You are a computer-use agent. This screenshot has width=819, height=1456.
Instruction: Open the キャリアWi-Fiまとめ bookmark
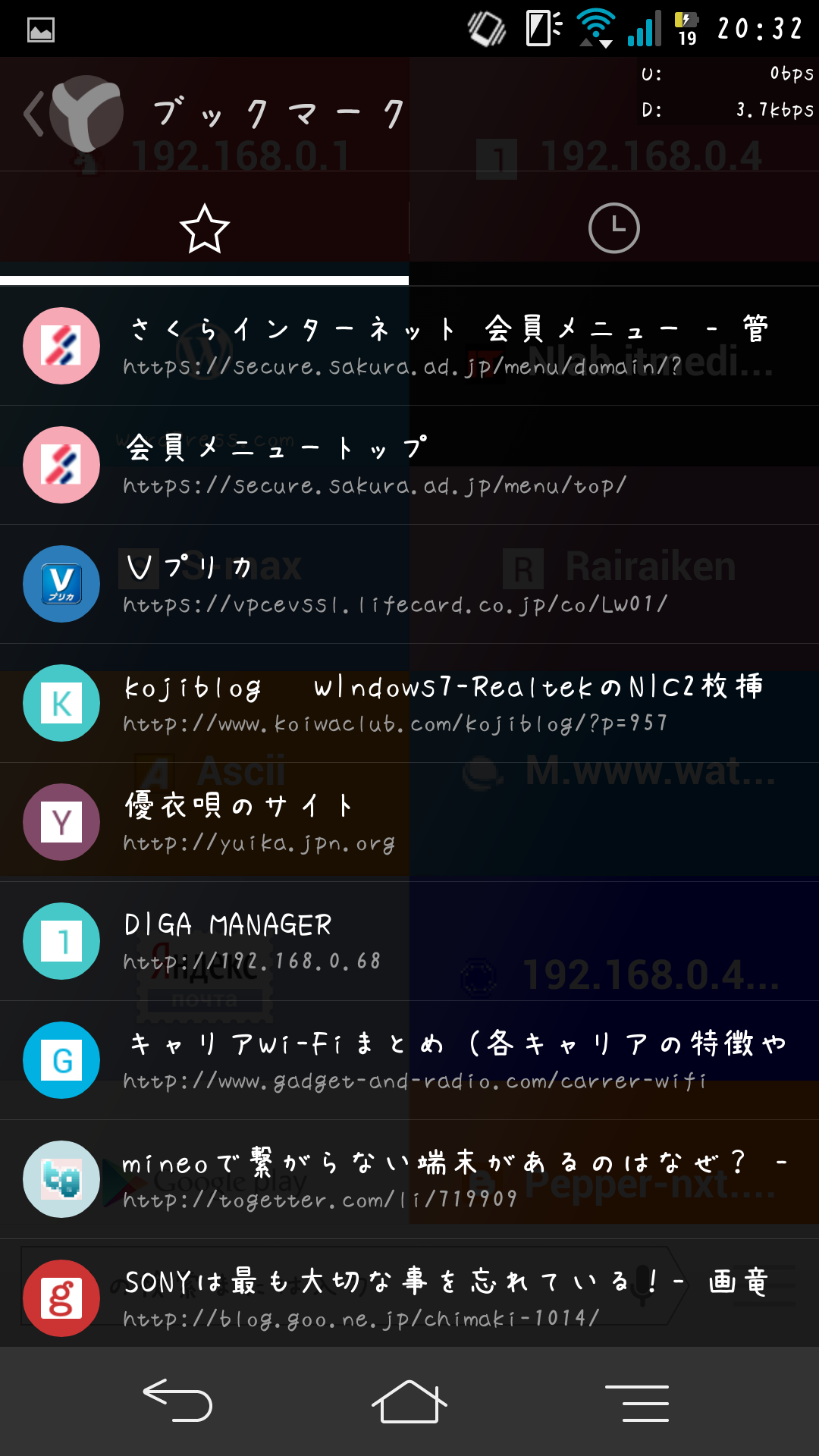coord(409,1060)
